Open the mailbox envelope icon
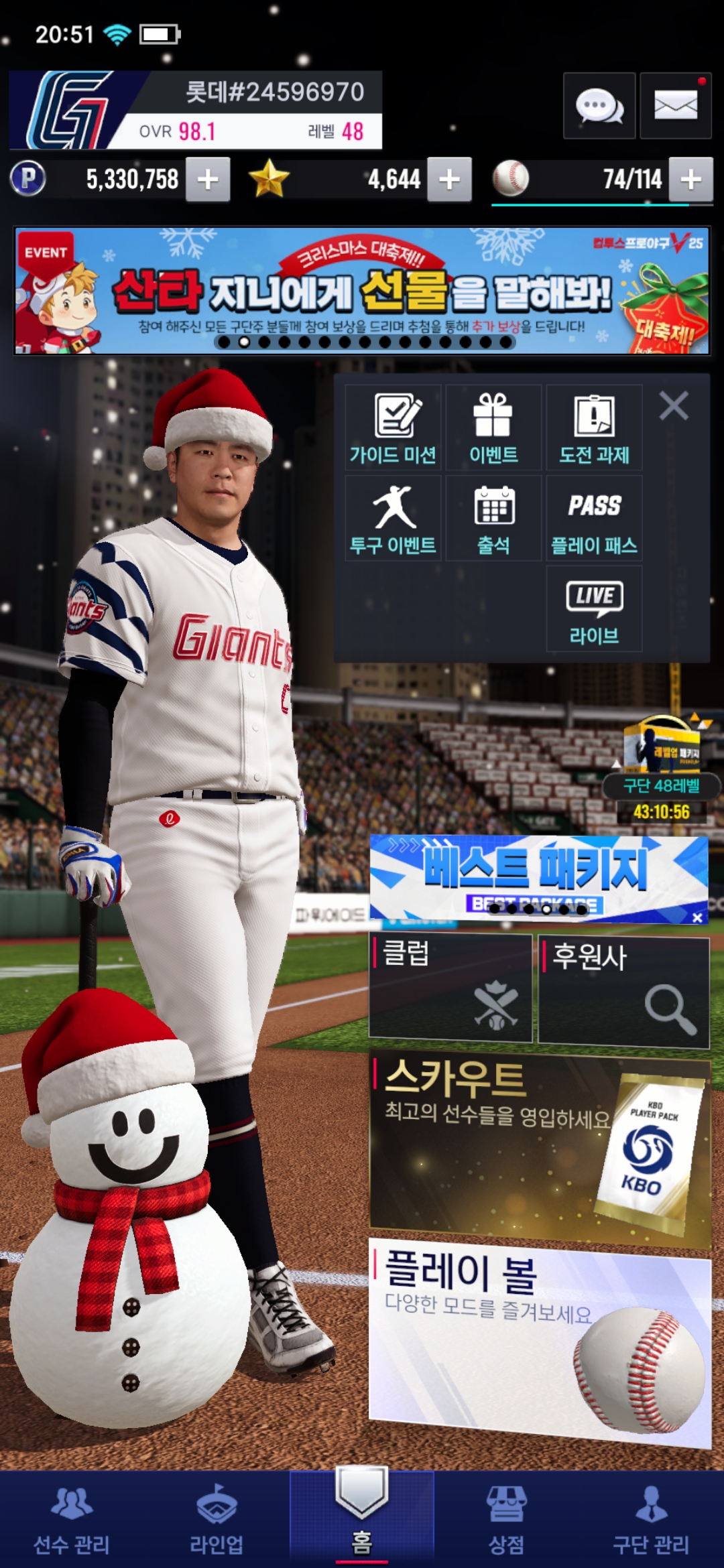Viewport: 724px width, 1568px height. [675, 106]
